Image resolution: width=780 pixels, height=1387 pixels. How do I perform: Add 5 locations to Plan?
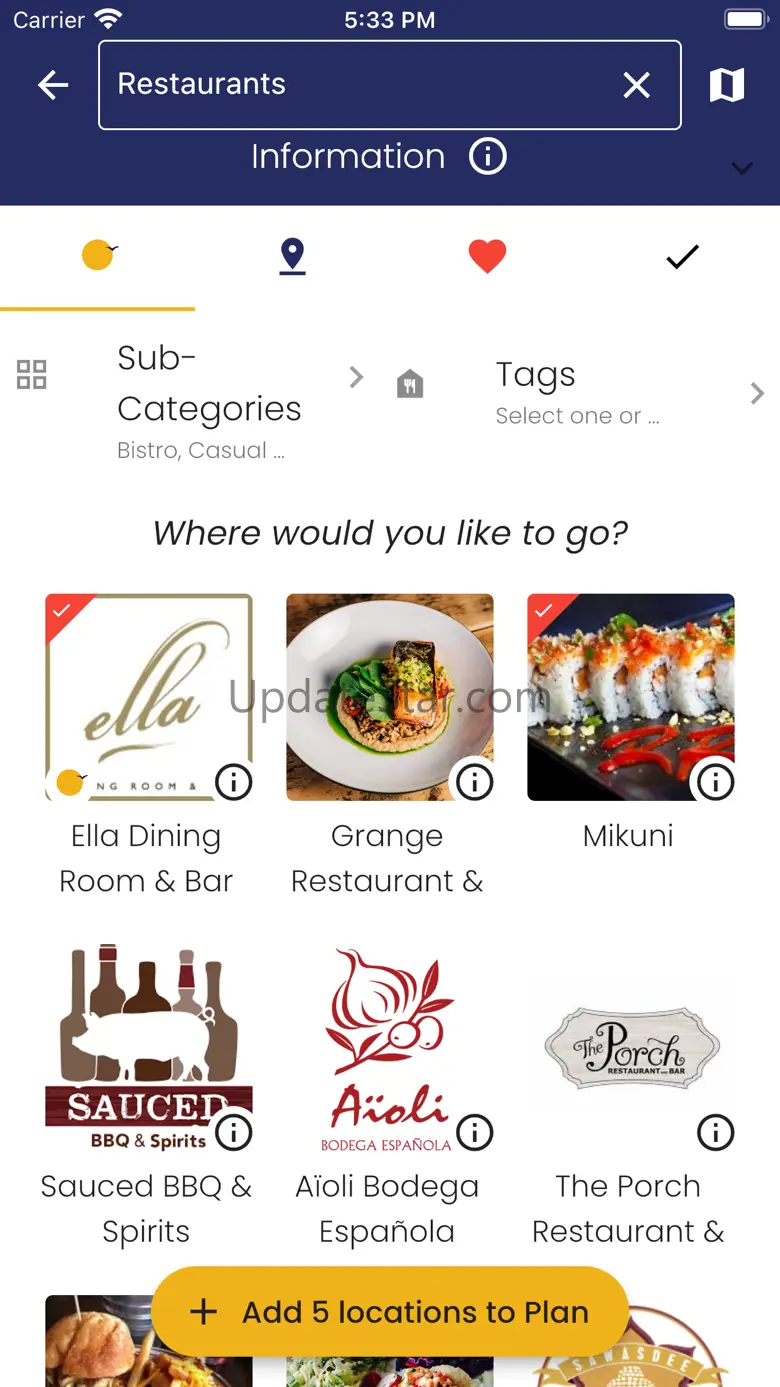390,1312
